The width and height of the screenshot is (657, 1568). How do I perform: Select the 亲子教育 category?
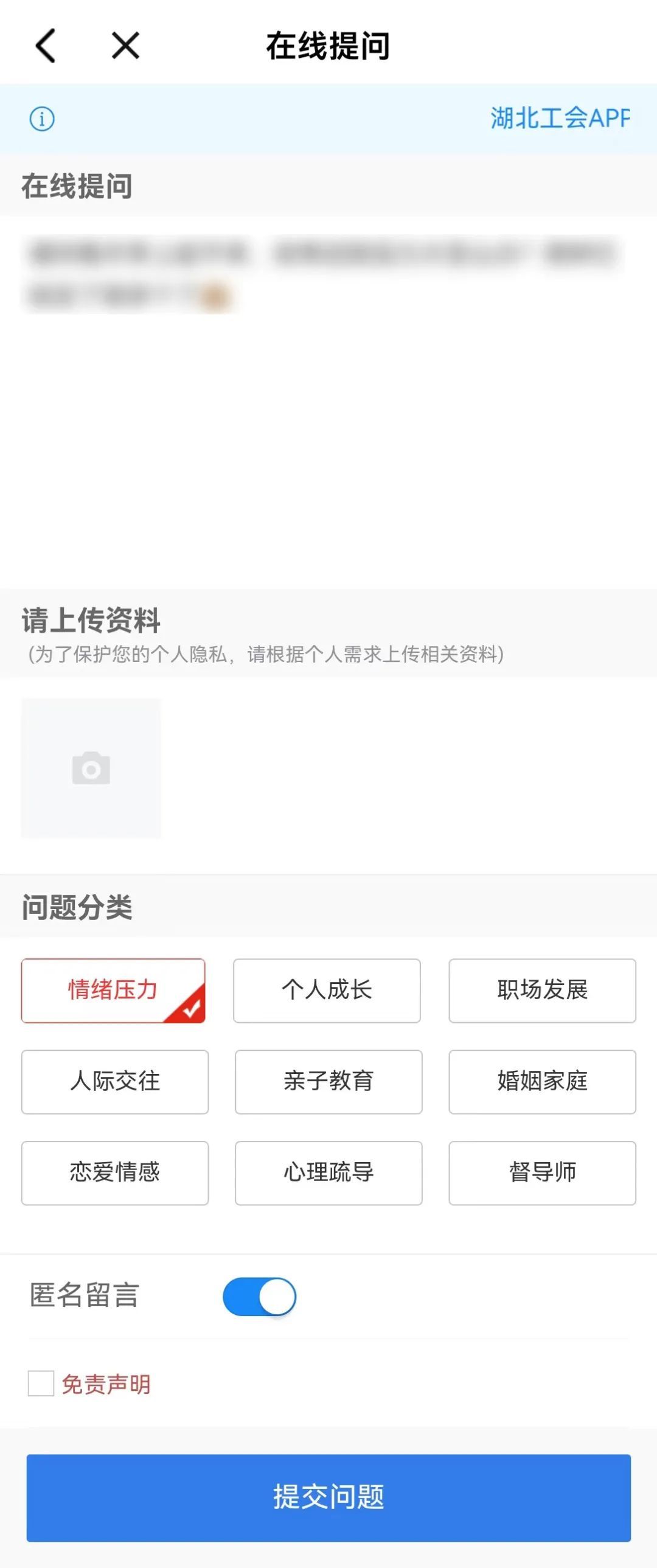click(328, 1082)
